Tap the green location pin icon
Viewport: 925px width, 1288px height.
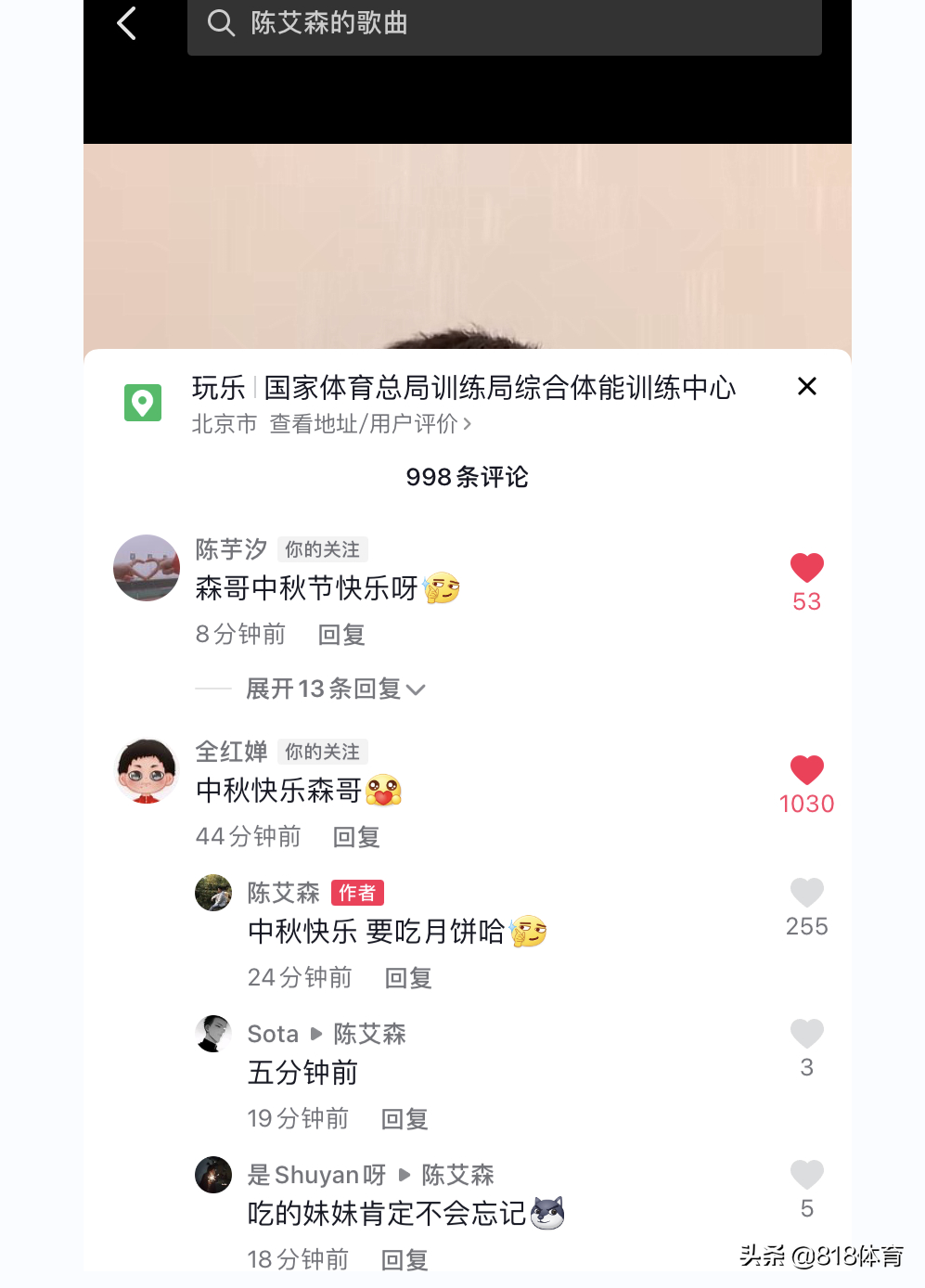tap(142, 403)
